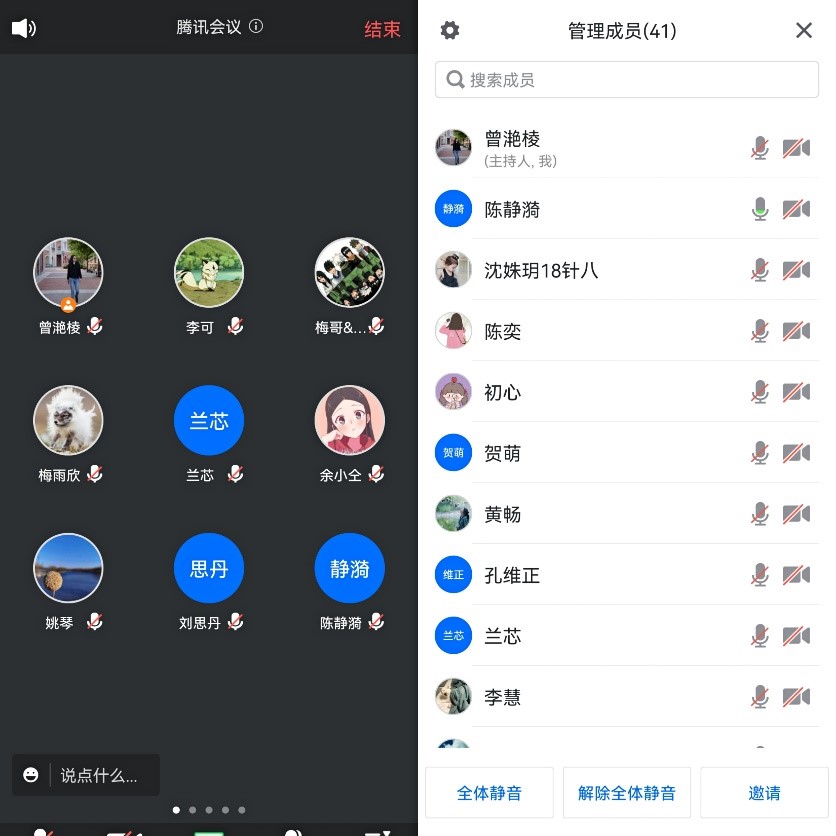
Task: Open 刘思丹's participant tile
Action: click(209, 569)
